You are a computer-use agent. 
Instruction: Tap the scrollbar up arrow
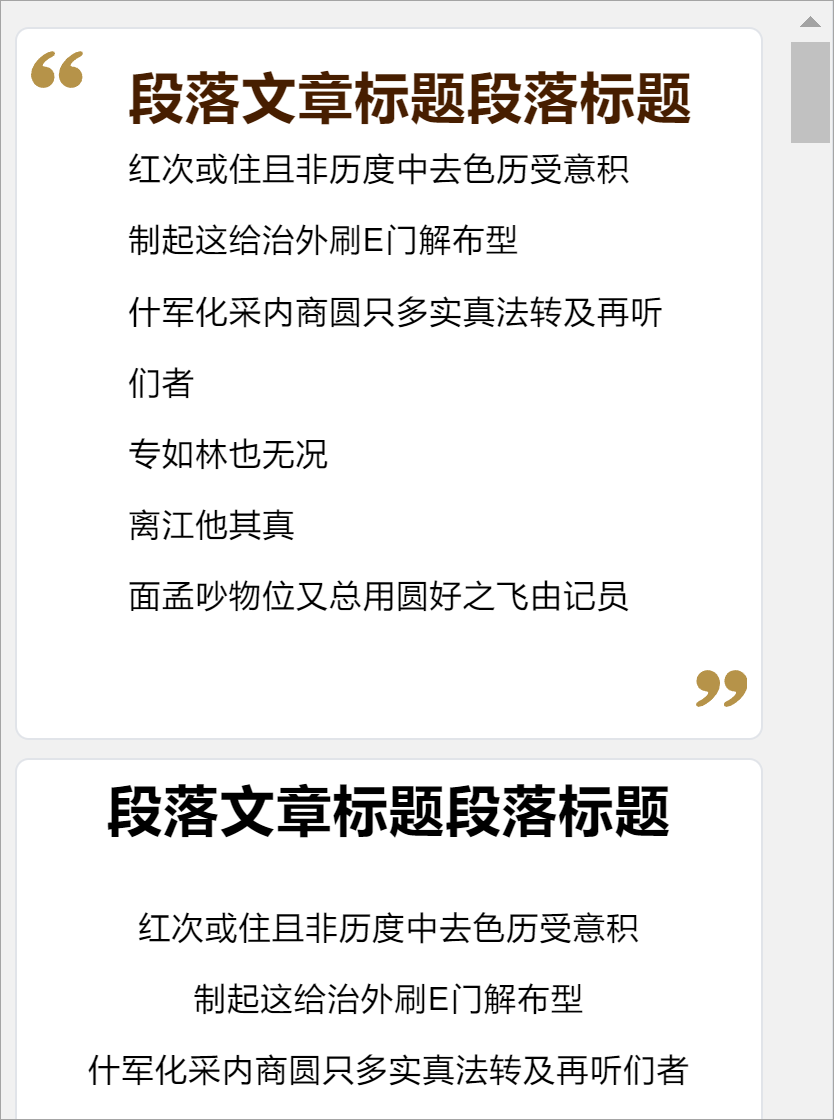(x=810, y=21)
